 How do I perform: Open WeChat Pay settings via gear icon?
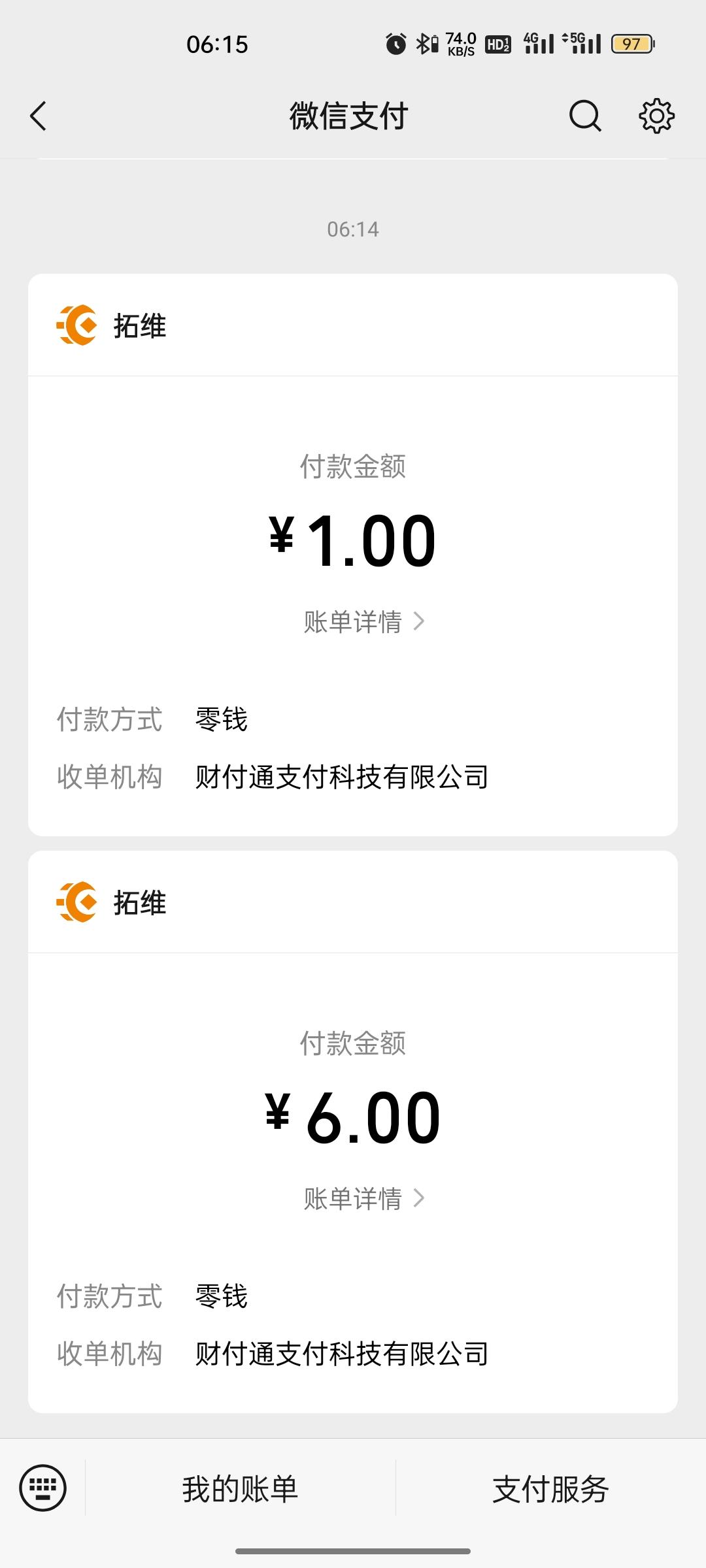tap(657, 116)
